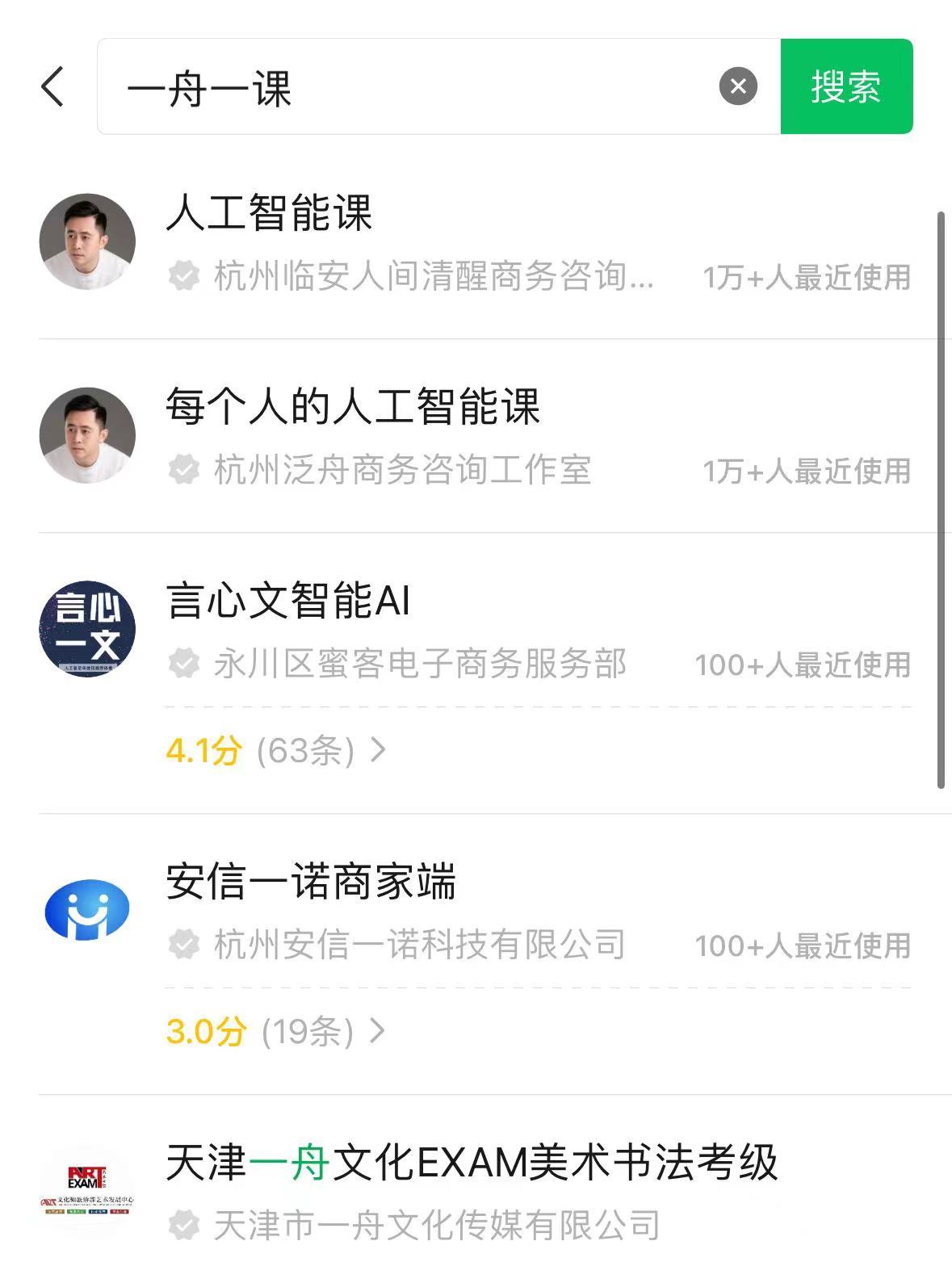View the 3.0分 (19条) reviews
The image size is (952, 1283).
(275, 1032)
